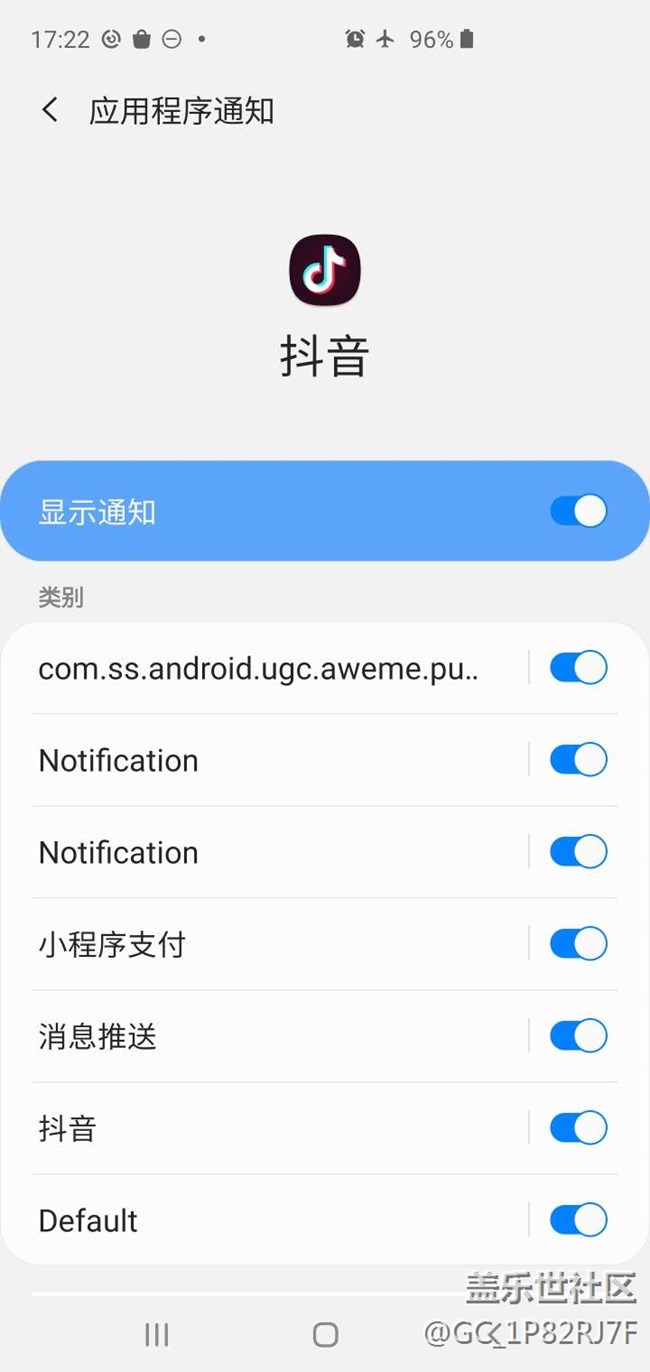Toggle the 抖音 category switch

[x=578, y=1128]
